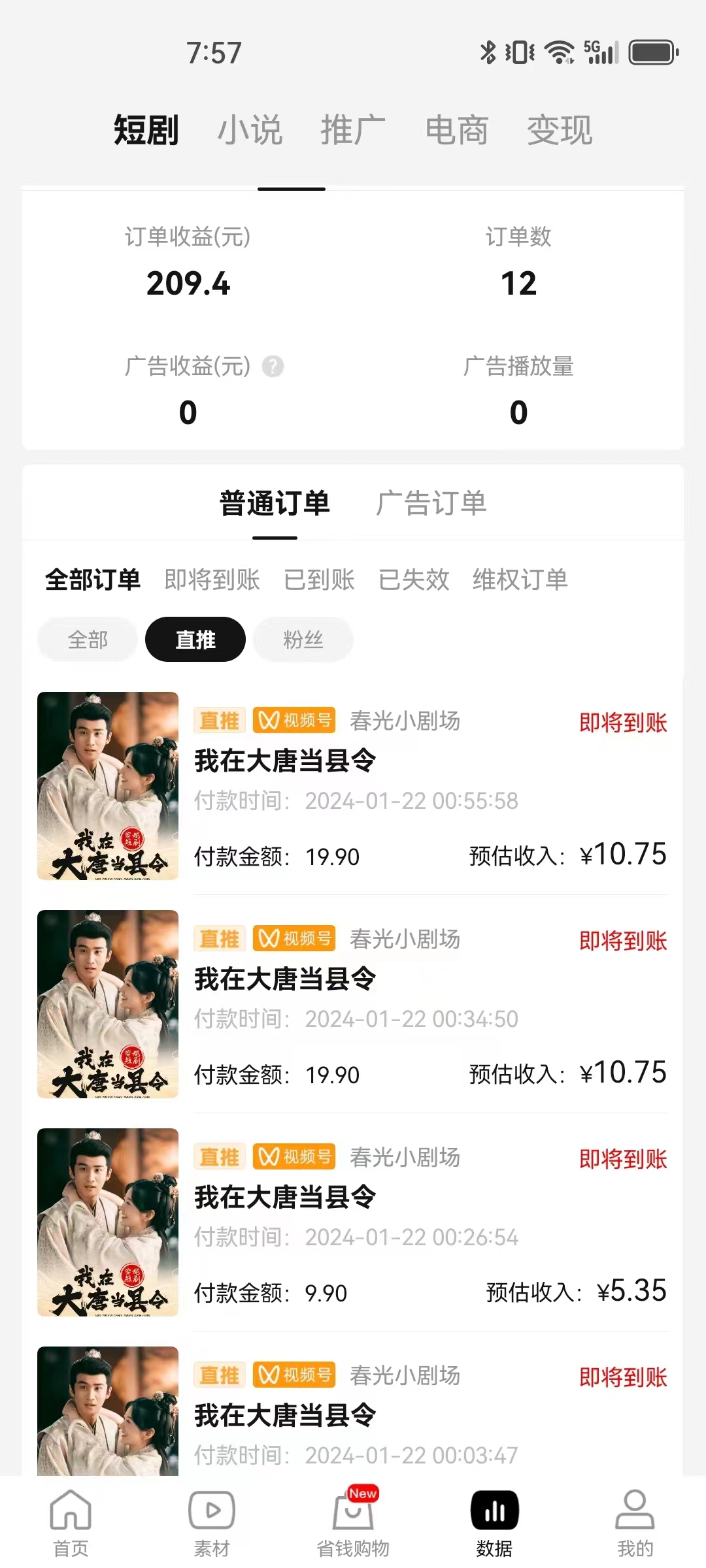
Task: Select the 粉丝 source chip
Action: tap(303, 640)
